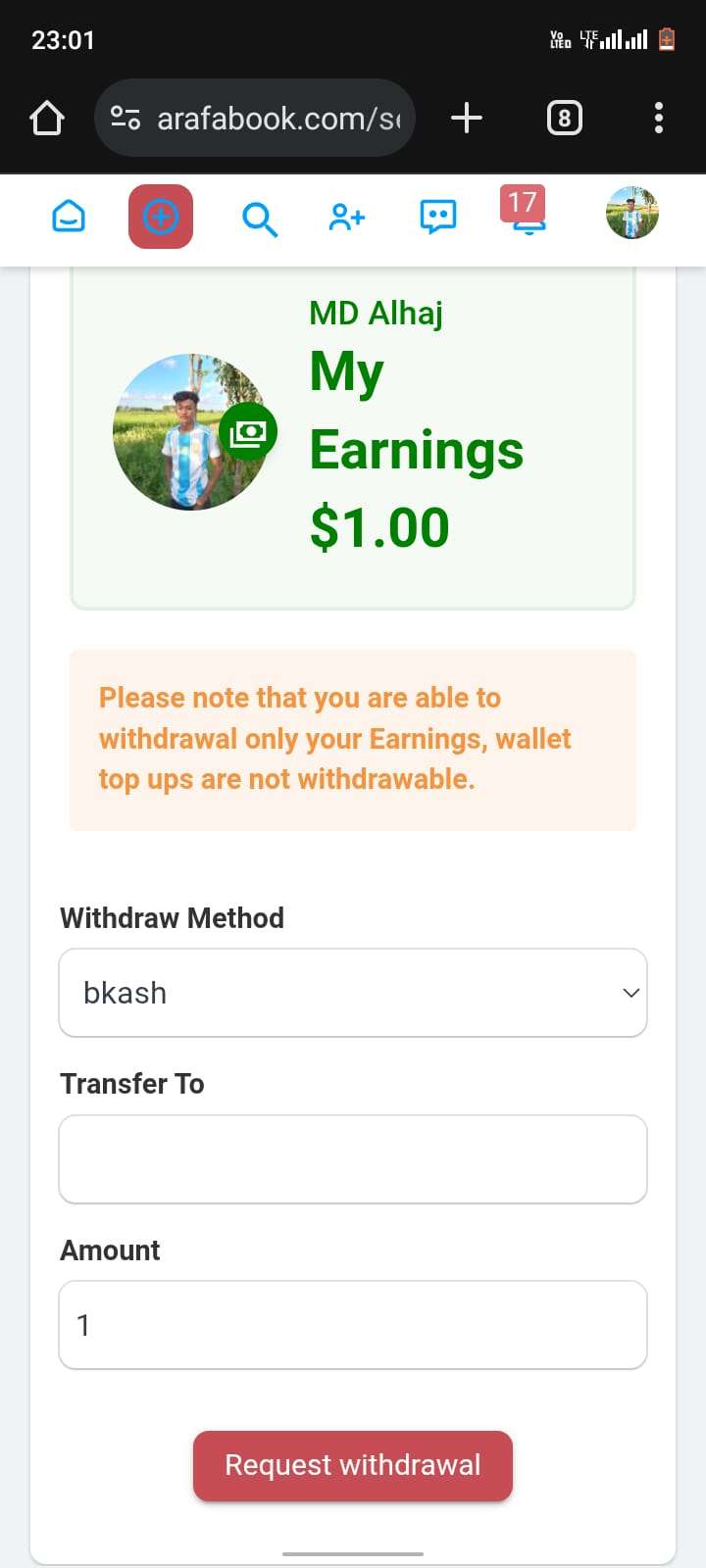Screen dimensions: 706x1568
Task: Go to the site home feed icon
Action: 69,217
